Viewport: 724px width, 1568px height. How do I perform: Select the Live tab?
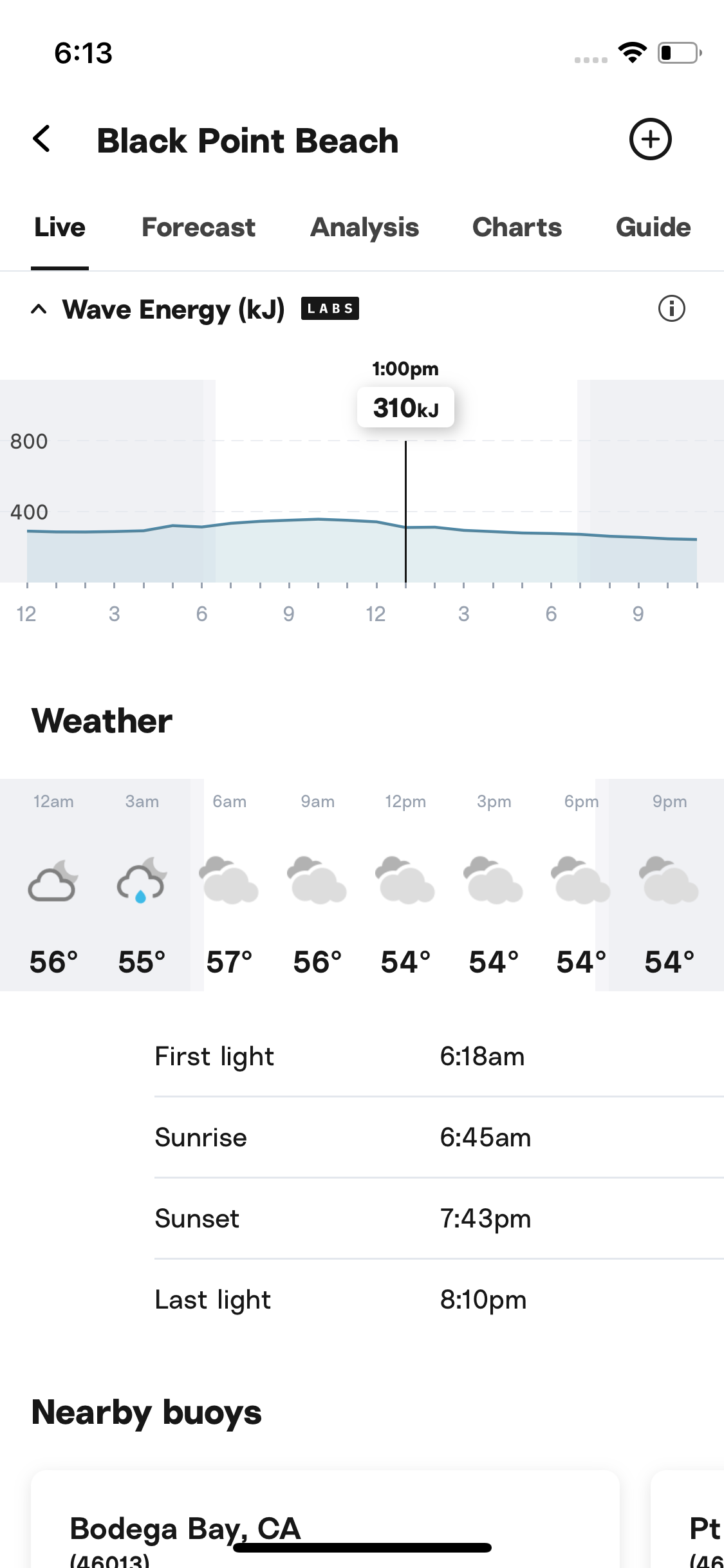tap(60, 228)
